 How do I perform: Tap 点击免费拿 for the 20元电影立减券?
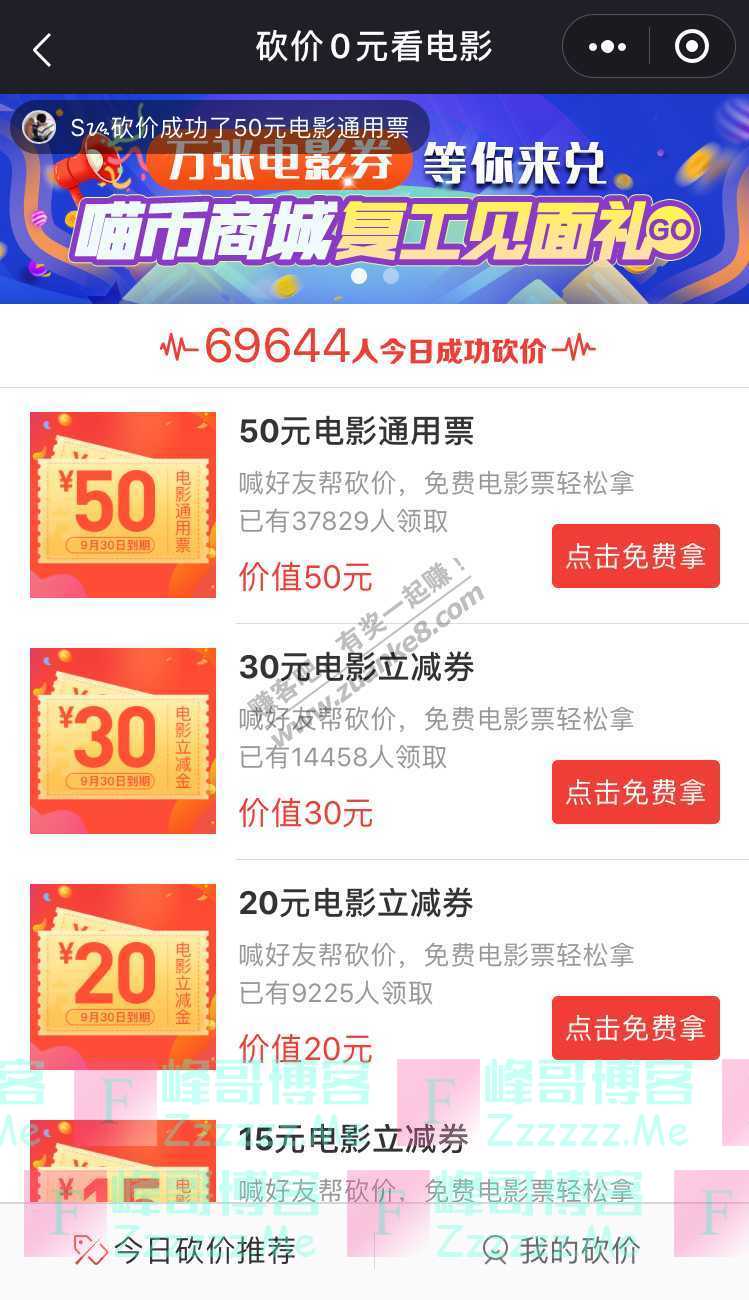click(635, 1028)
